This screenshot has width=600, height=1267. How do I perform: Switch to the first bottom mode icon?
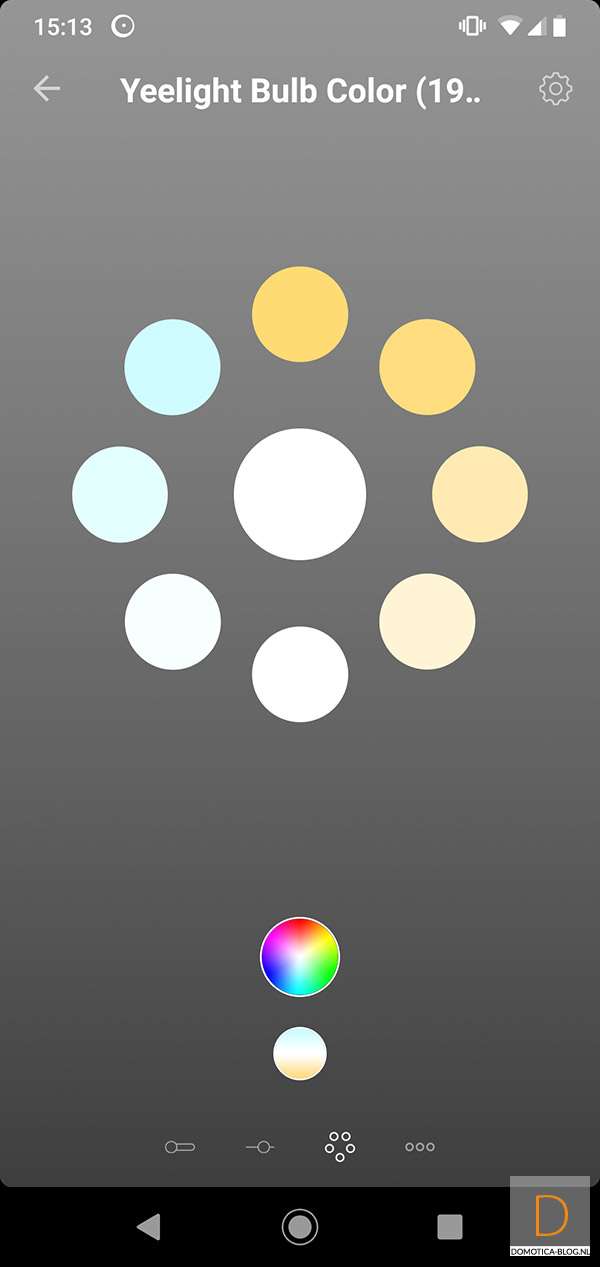pos(180,1147)
